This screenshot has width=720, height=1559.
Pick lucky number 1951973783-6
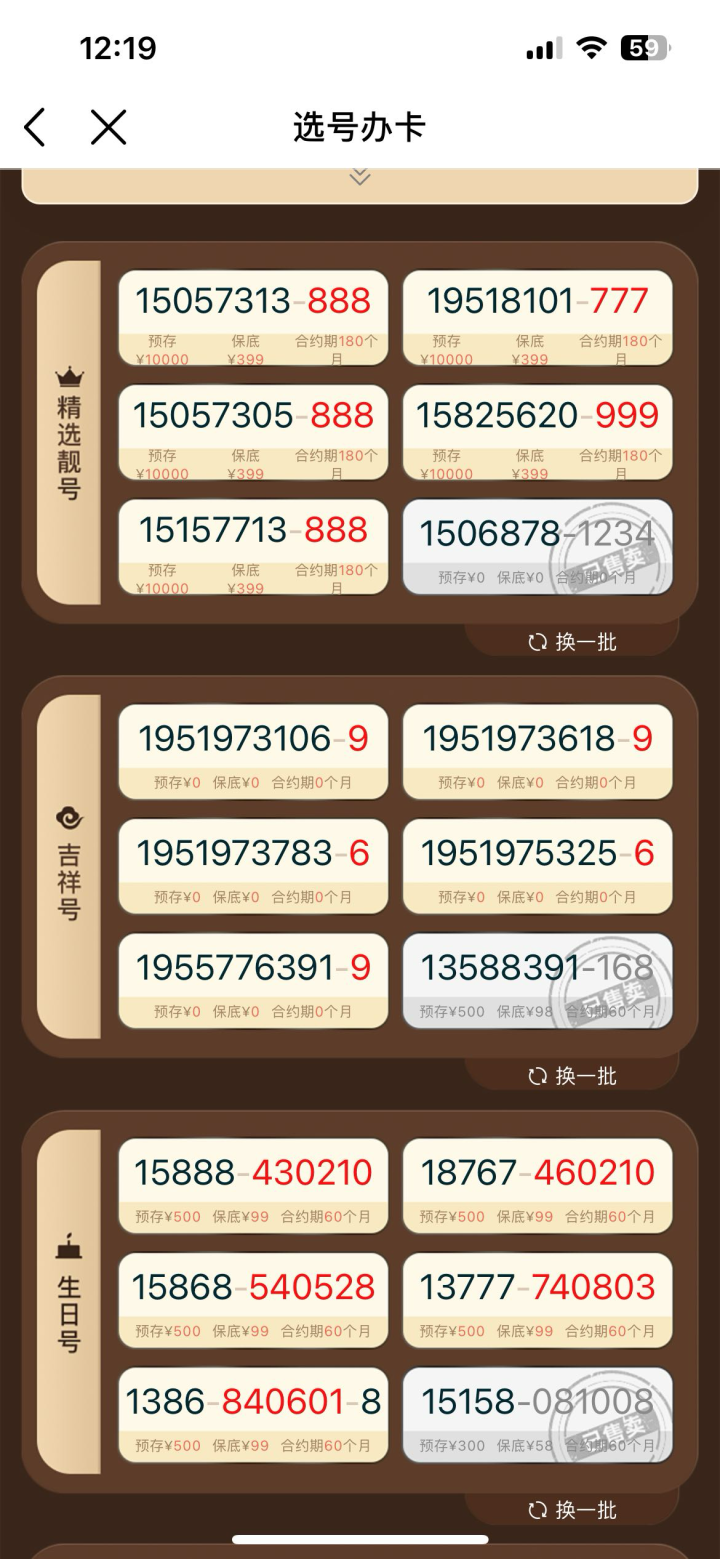pos(253,866)
